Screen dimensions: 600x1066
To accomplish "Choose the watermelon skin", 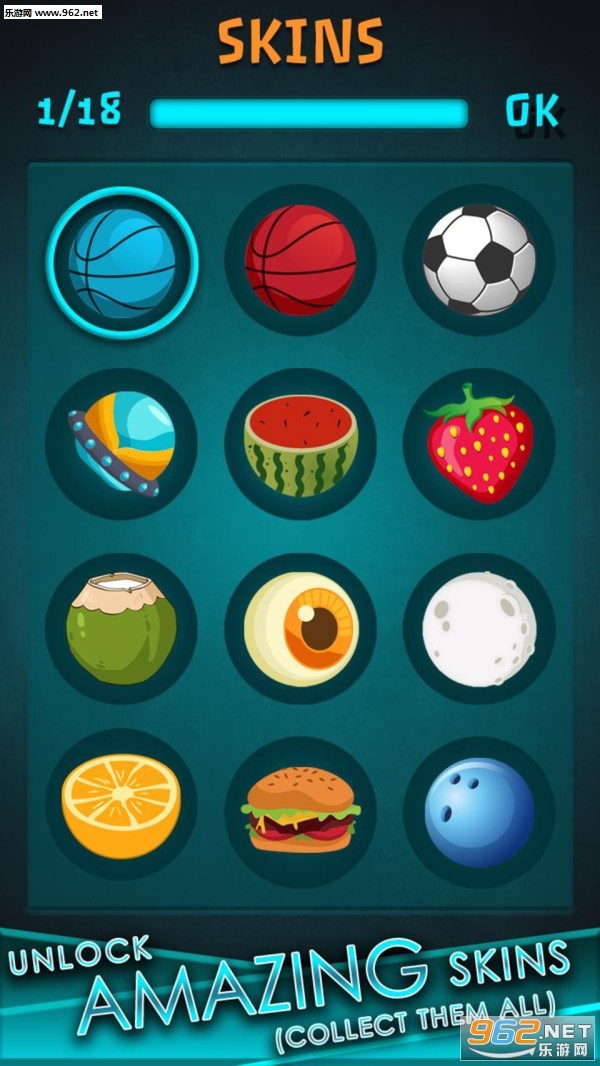I will (300, 445).
